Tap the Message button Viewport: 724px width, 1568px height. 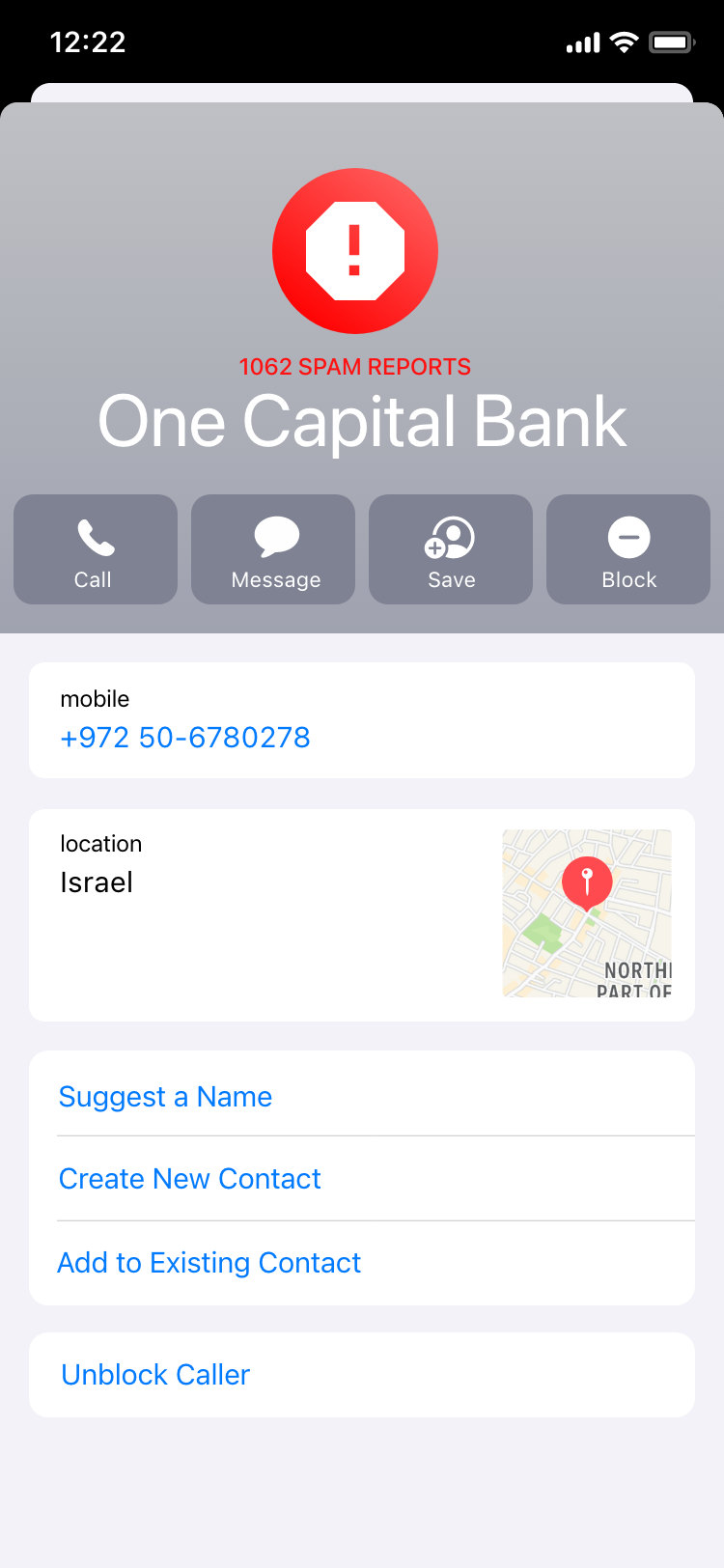click(x=273, y=549)
